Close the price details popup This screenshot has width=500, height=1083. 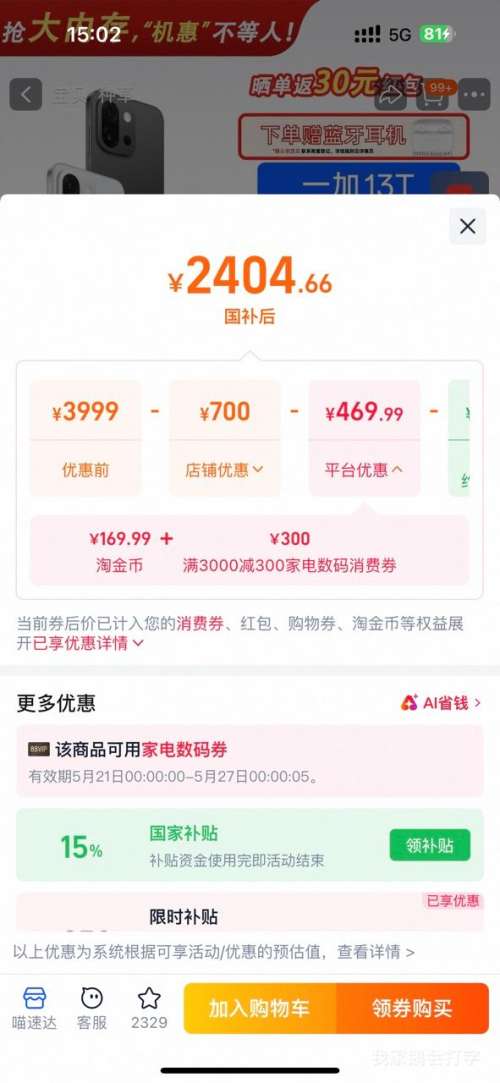pos(468,226)
